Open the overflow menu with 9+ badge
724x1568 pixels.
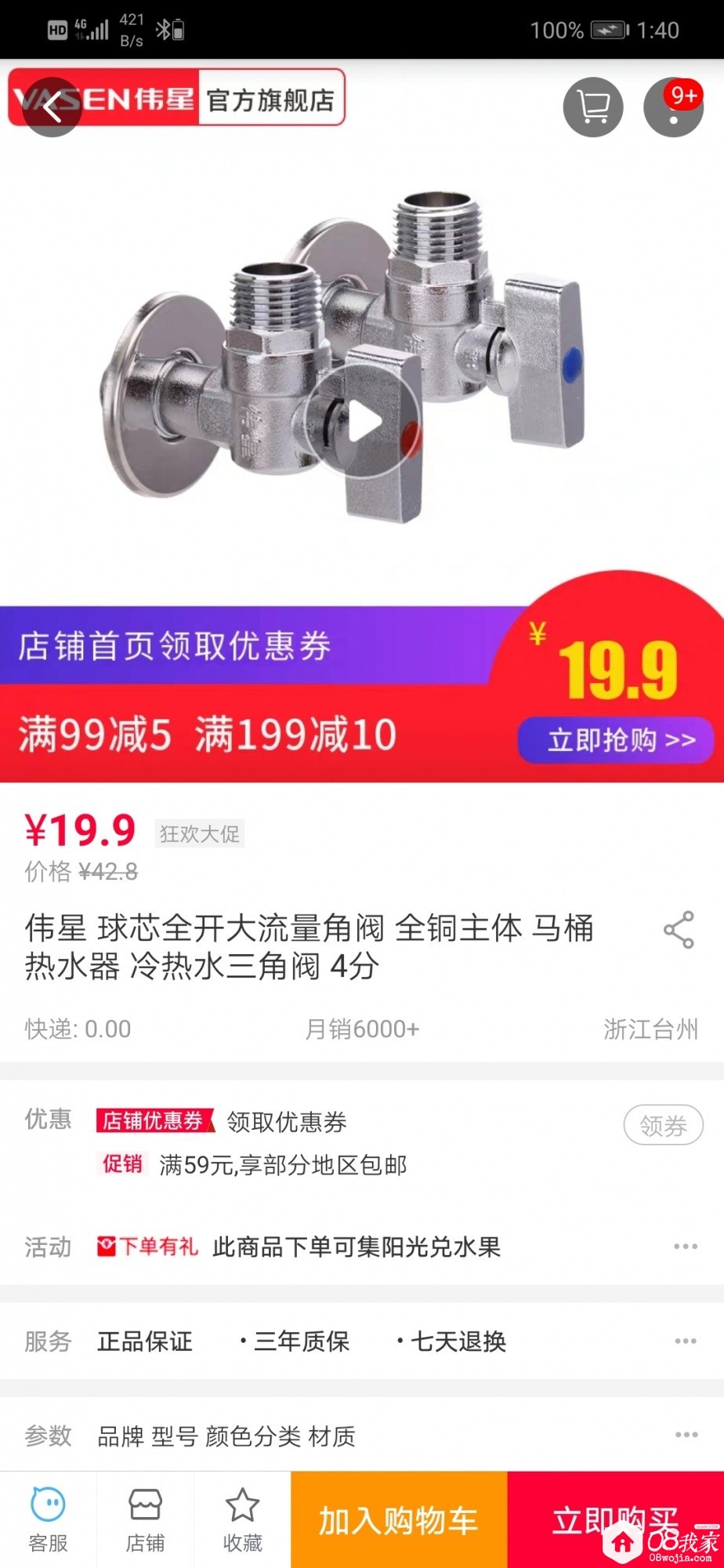(x=673, y=107)
